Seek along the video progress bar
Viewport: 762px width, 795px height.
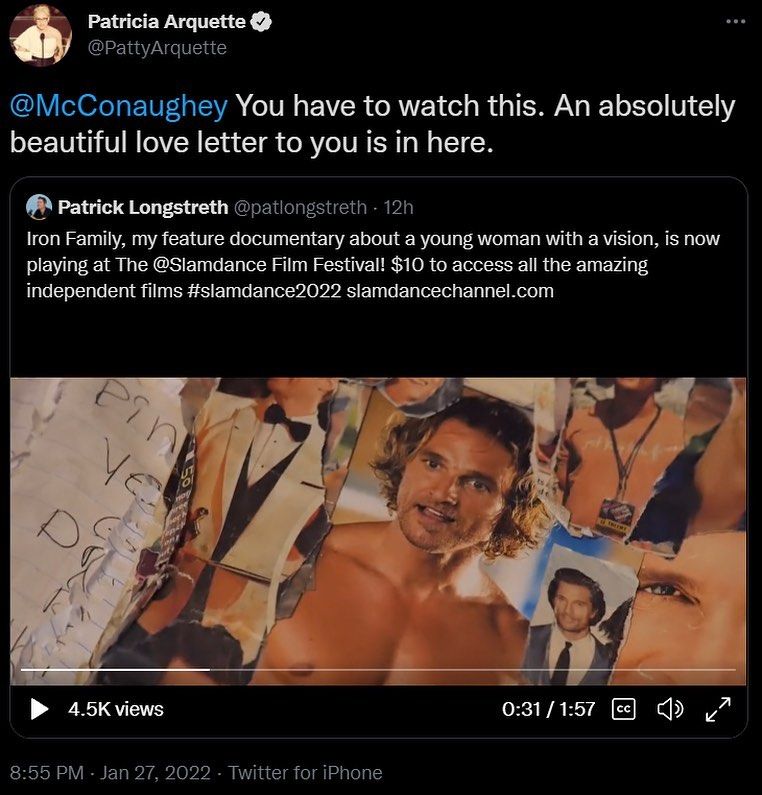pyautogui.click(x=378, y=669)
